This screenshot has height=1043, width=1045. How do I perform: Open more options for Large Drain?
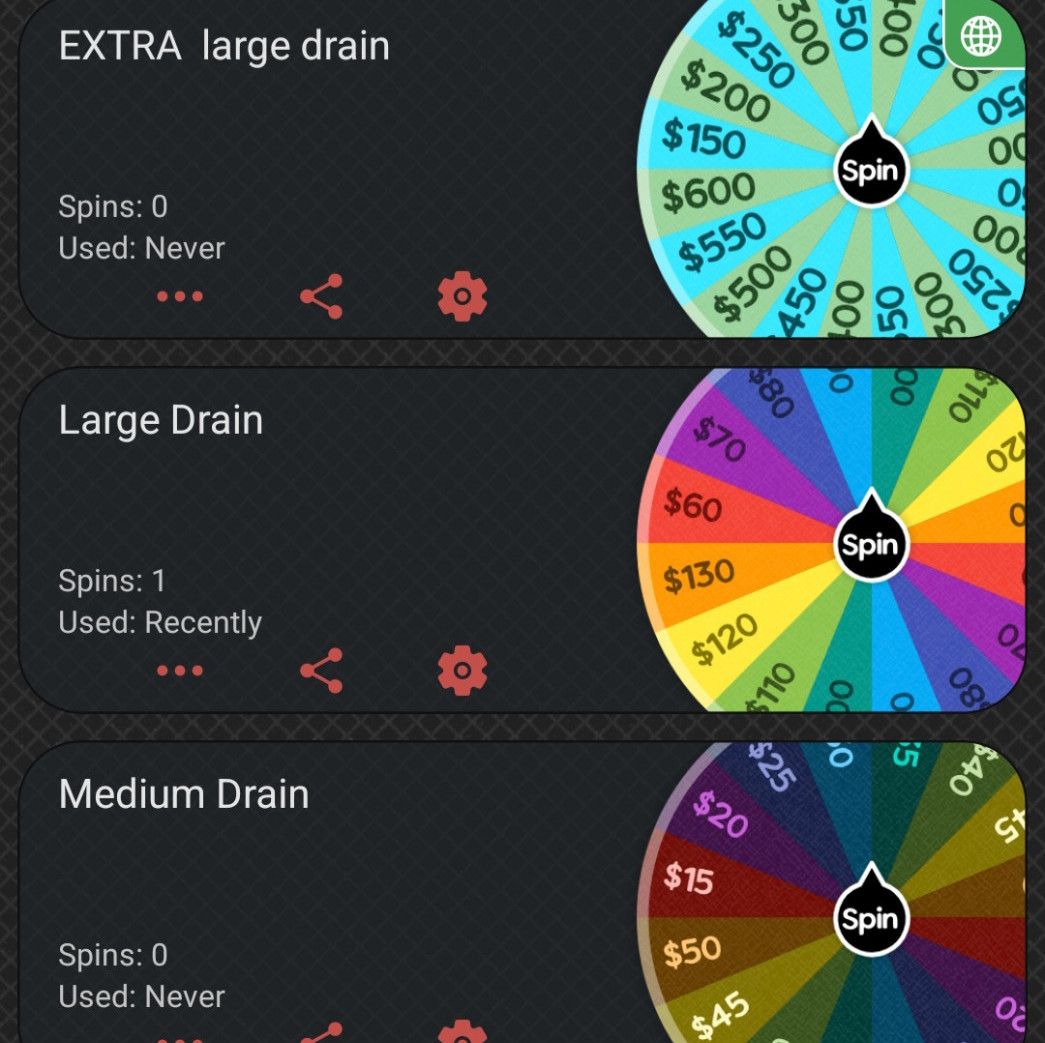(180, 671)
